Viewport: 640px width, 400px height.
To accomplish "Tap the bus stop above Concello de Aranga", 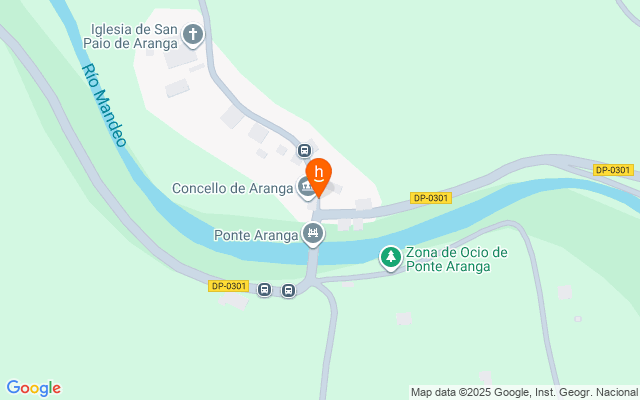I will pyautogui.click(x=304, y=151).
